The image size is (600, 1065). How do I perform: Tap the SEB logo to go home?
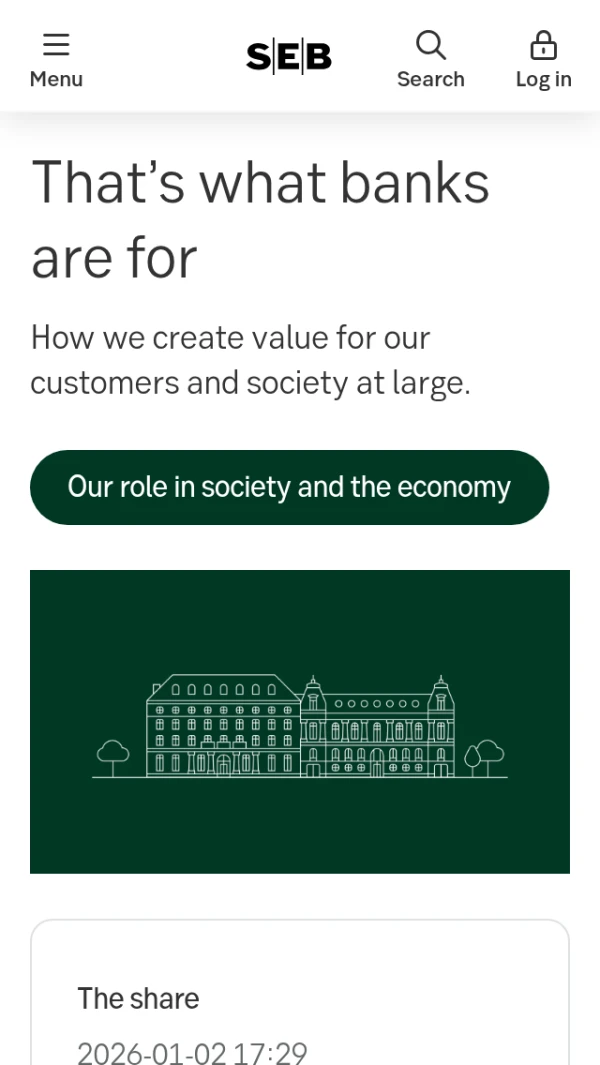pyautogui.click(x=289, y=58)
